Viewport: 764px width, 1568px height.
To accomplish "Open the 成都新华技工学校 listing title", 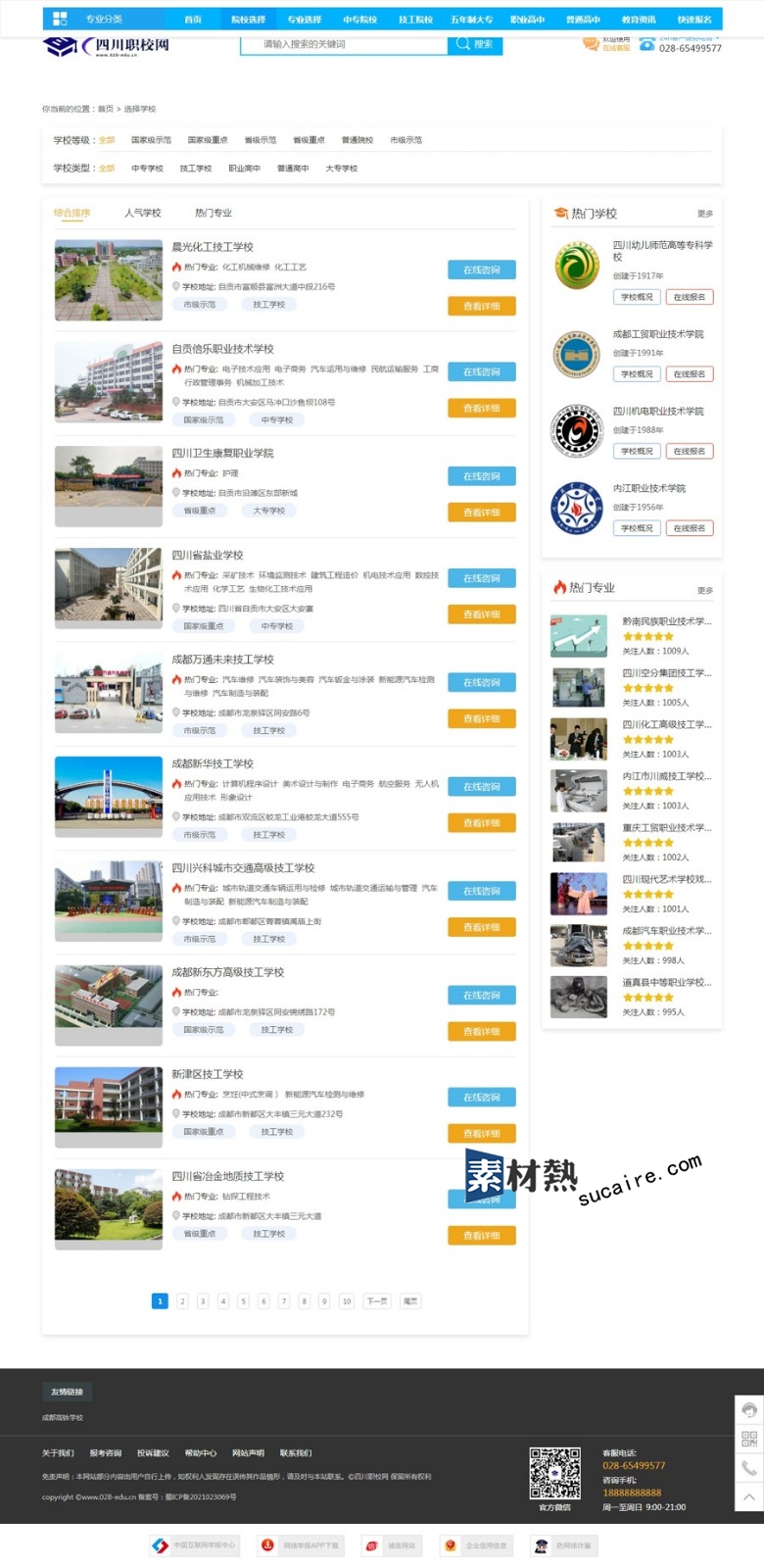I will pos(213,763).
